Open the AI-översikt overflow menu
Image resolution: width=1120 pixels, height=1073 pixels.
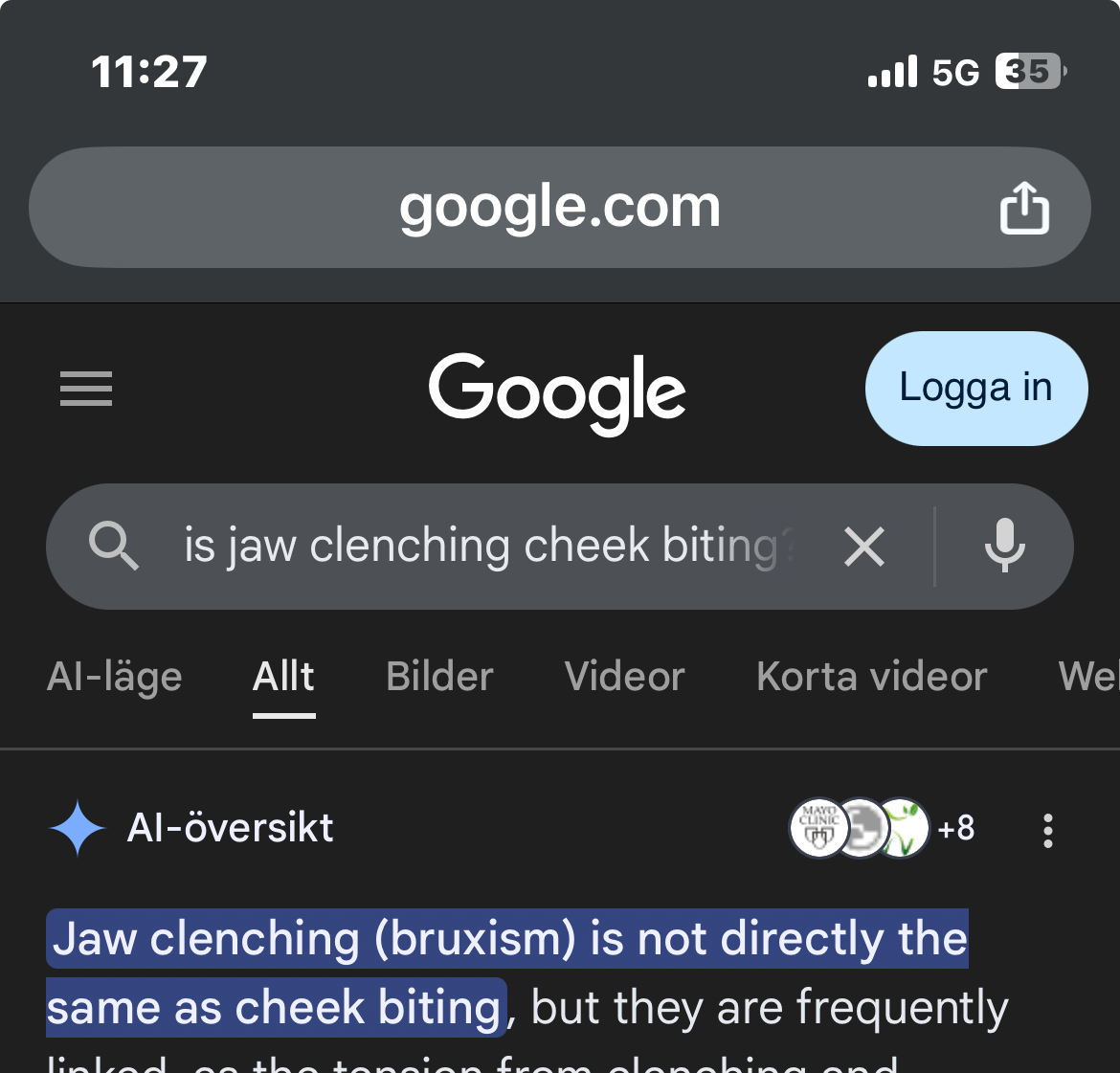pos(1048,830)
